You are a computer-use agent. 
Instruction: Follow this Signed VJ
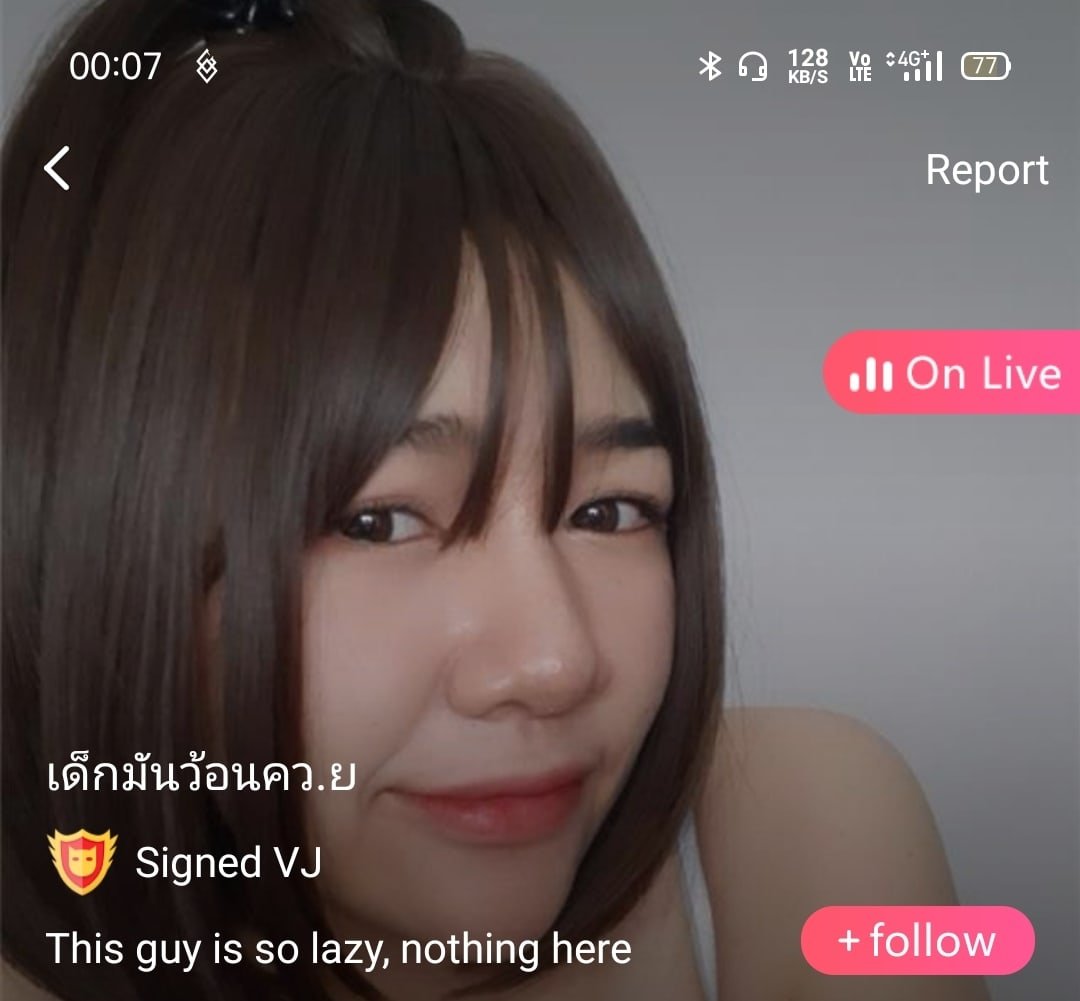click(917, 941)
